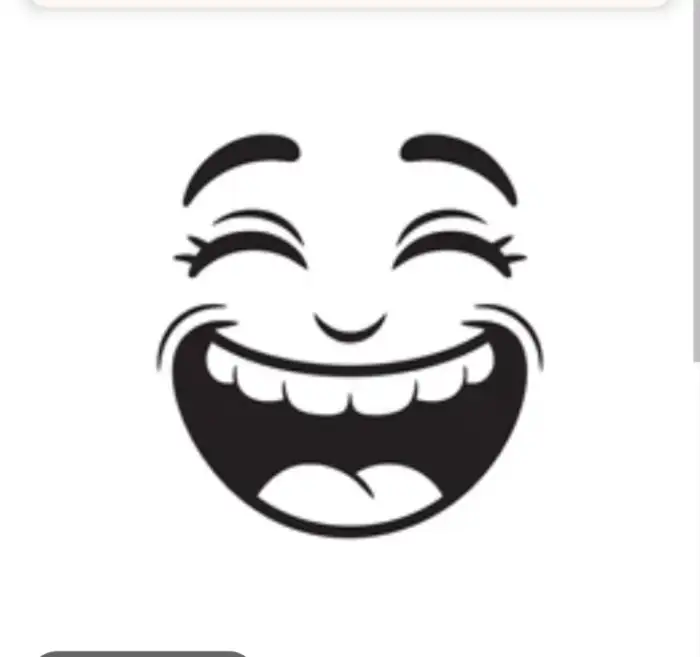Tap the gray button below the image
The width and height of the screenshot is (700, 657).
[x=143, y=654]
